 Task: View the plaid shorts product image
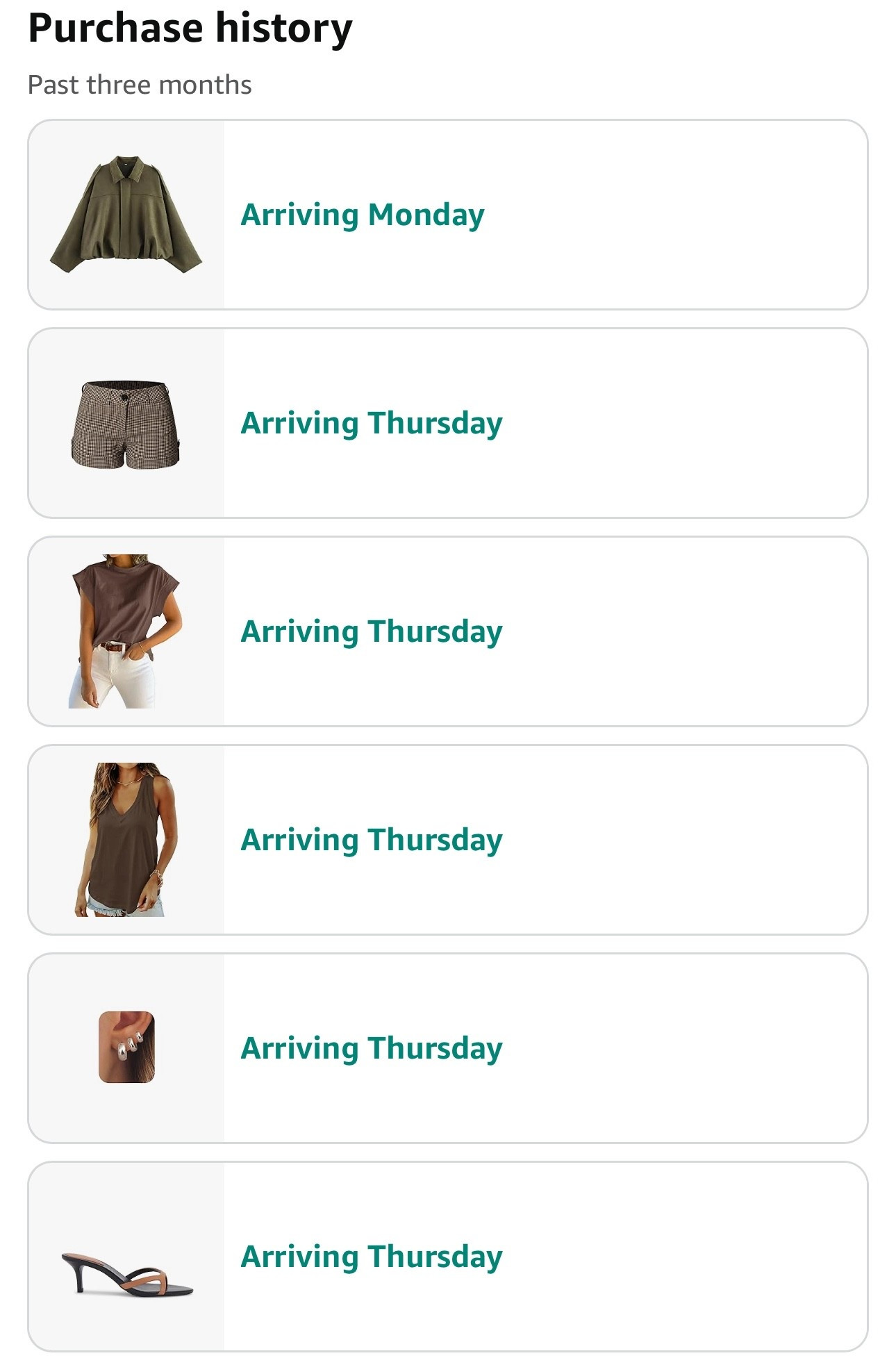[x=125, y=422]
